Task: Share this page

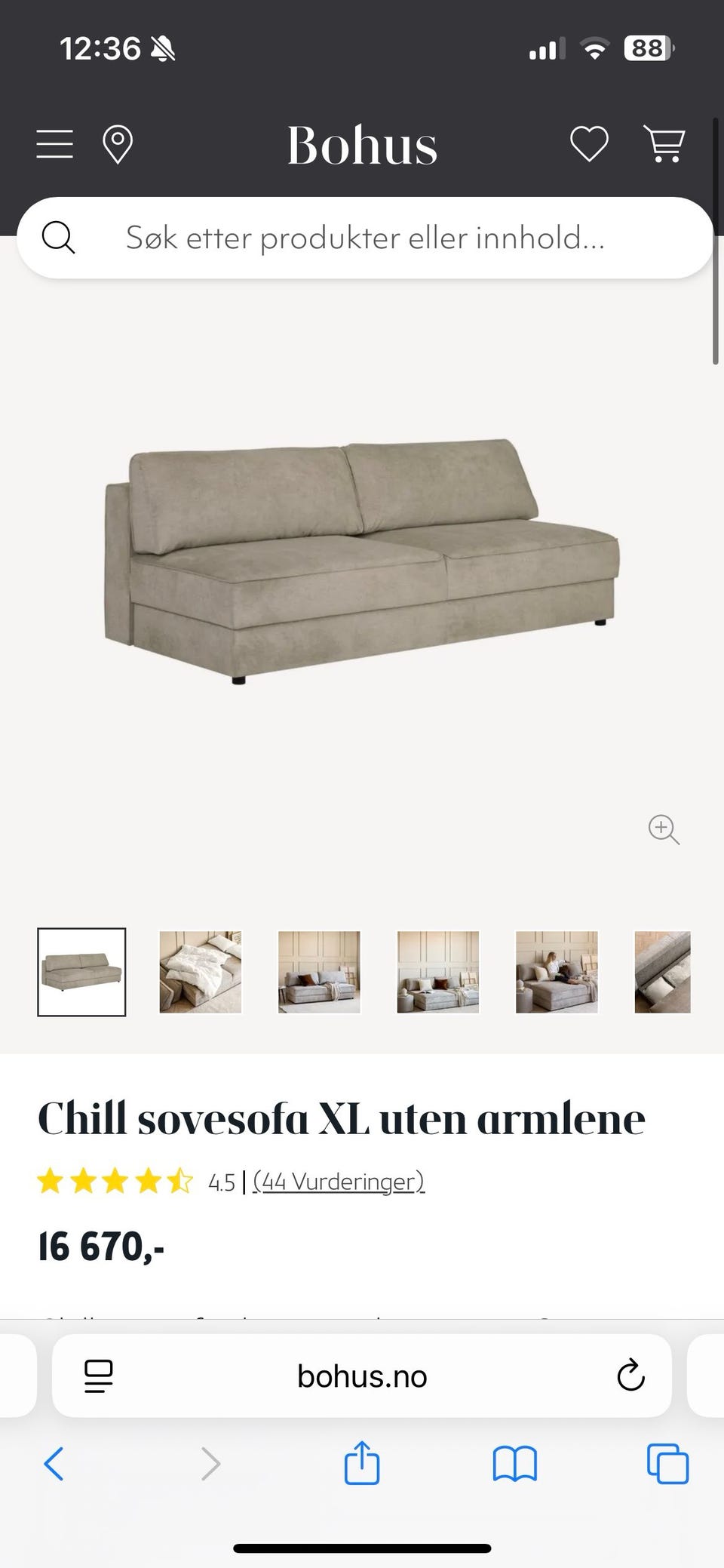Action: click(362, 1462)
